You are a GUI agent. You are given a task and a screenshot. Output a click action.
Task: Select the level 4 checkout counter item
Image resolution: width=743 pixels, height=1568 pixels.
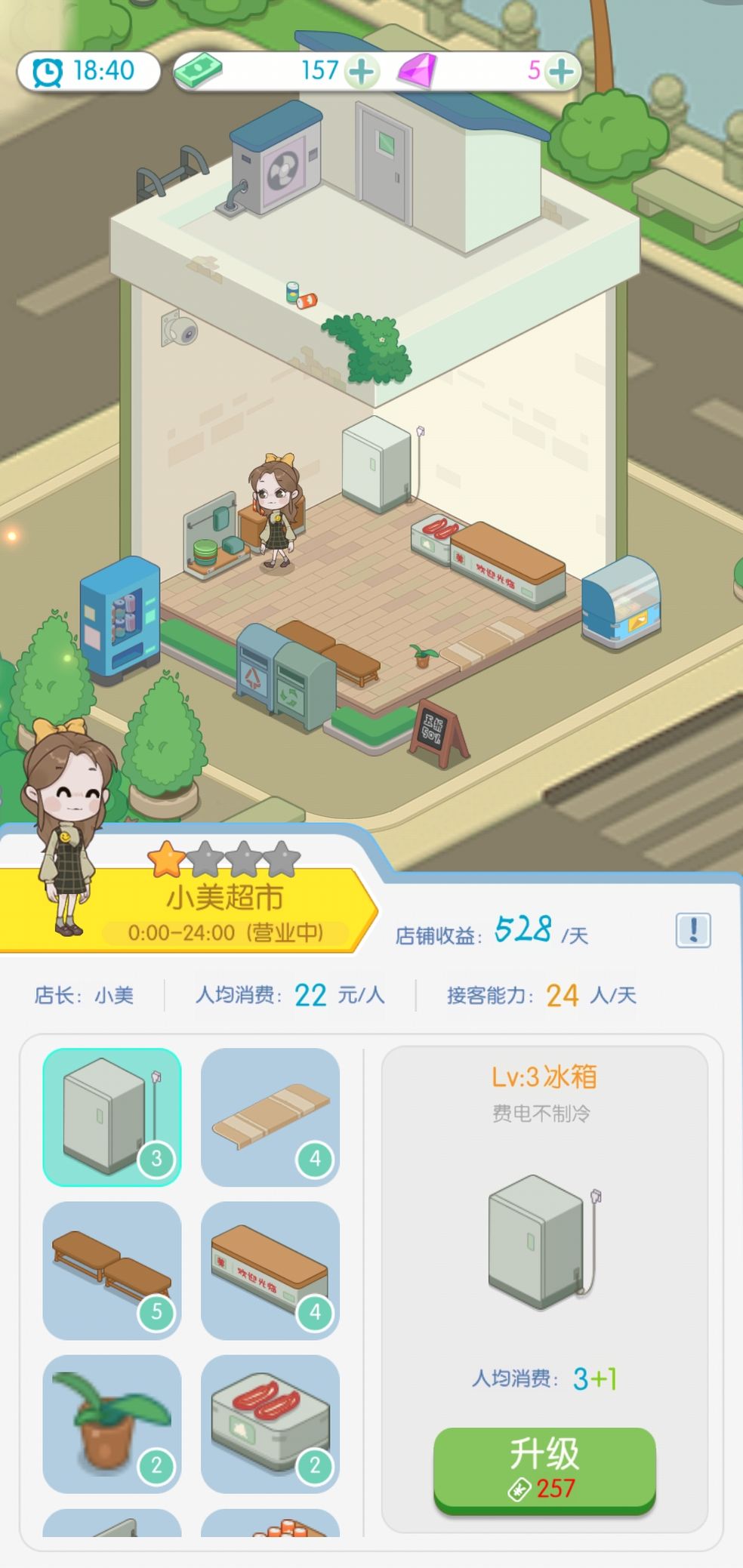click(x=270, y=1270)
